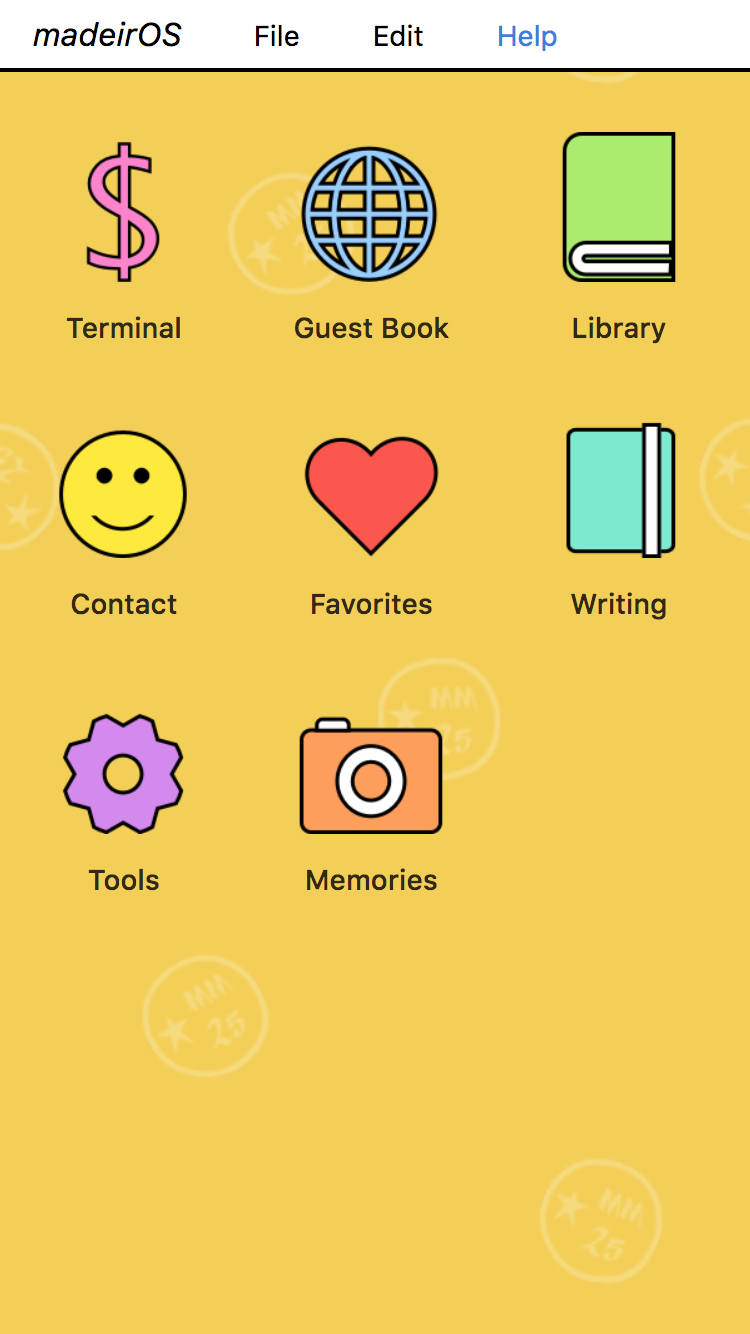
Task: Open the Contact smiley icon
Action: coord(123,494)
